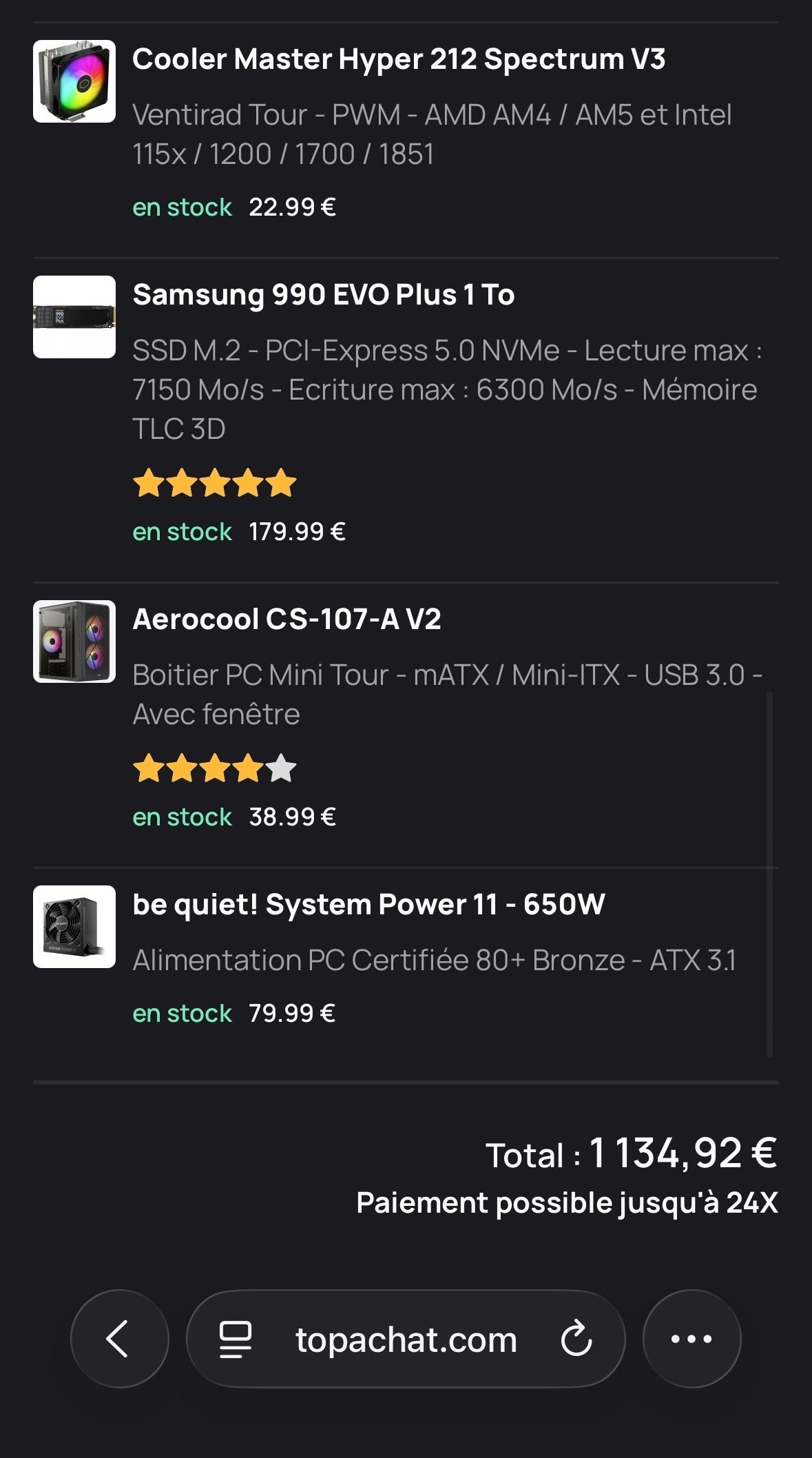Image resolution: width=812 pixels, height=1458 pixels.
Task: Open Aerocool CS-107-A V2 case details
Action: [x=287, y=619]
